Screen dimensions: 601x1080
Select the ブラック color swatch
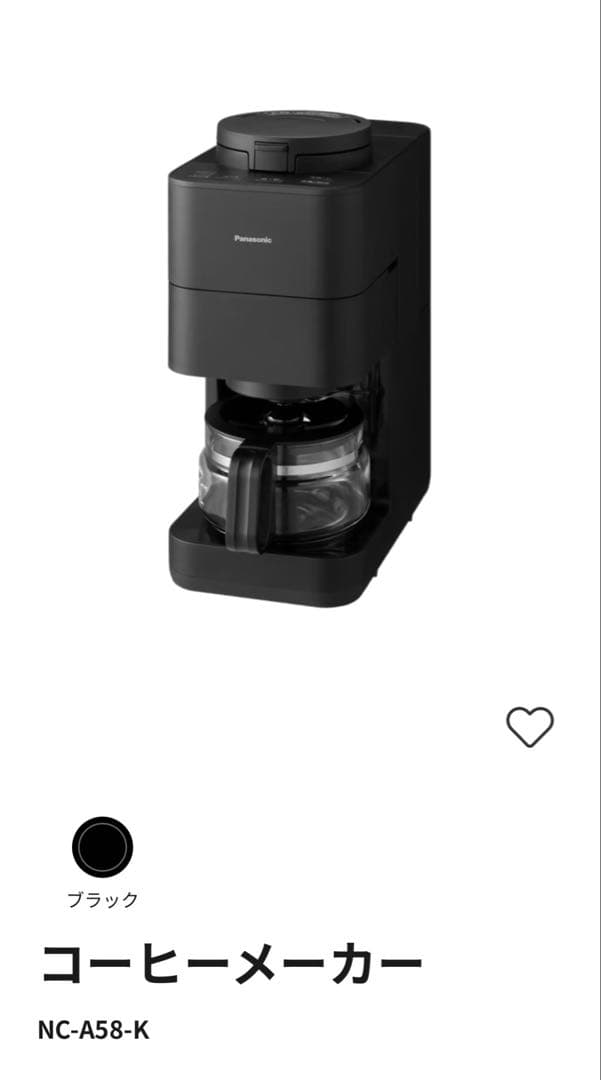(102, 848)
